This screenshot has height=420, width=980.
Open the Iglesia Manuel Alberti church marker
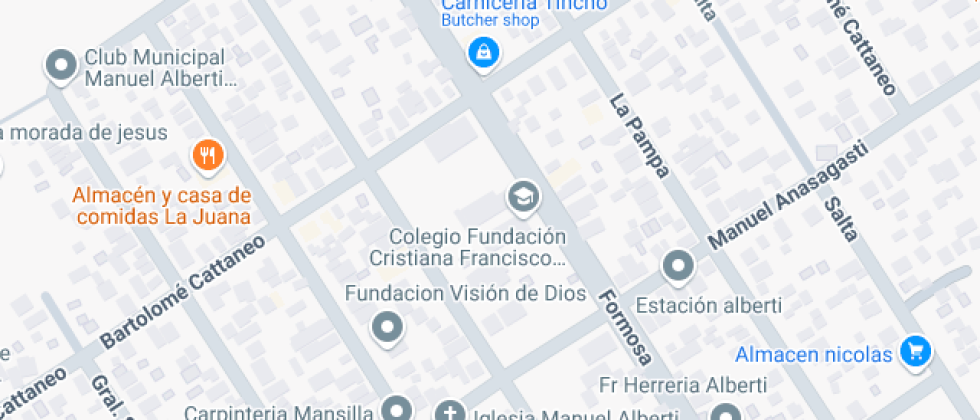(x=450, y=411)
